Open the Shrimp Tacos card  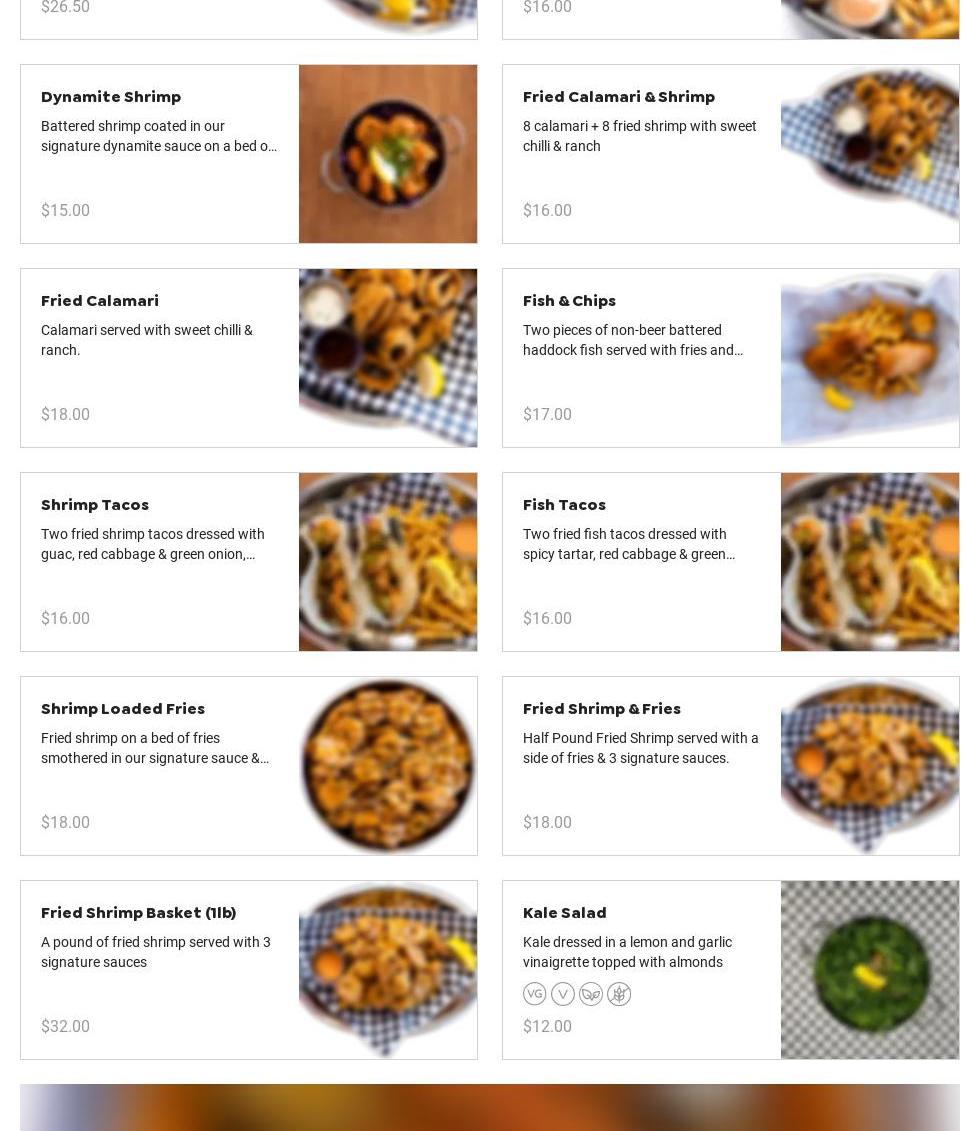click(x=248, y=562)
